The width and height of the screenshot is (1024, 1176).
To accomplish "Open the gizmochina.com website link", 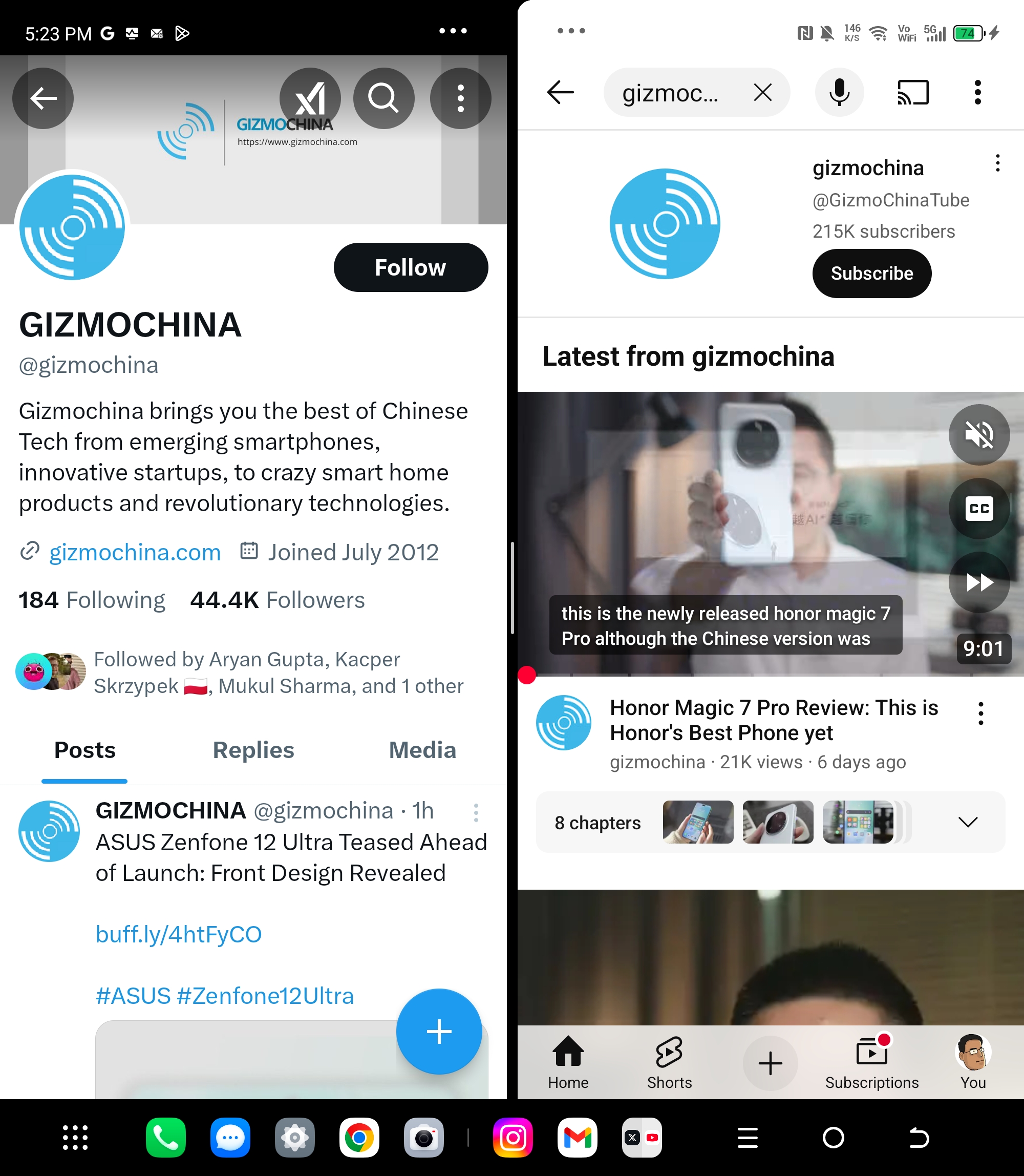I will (135, 552).
